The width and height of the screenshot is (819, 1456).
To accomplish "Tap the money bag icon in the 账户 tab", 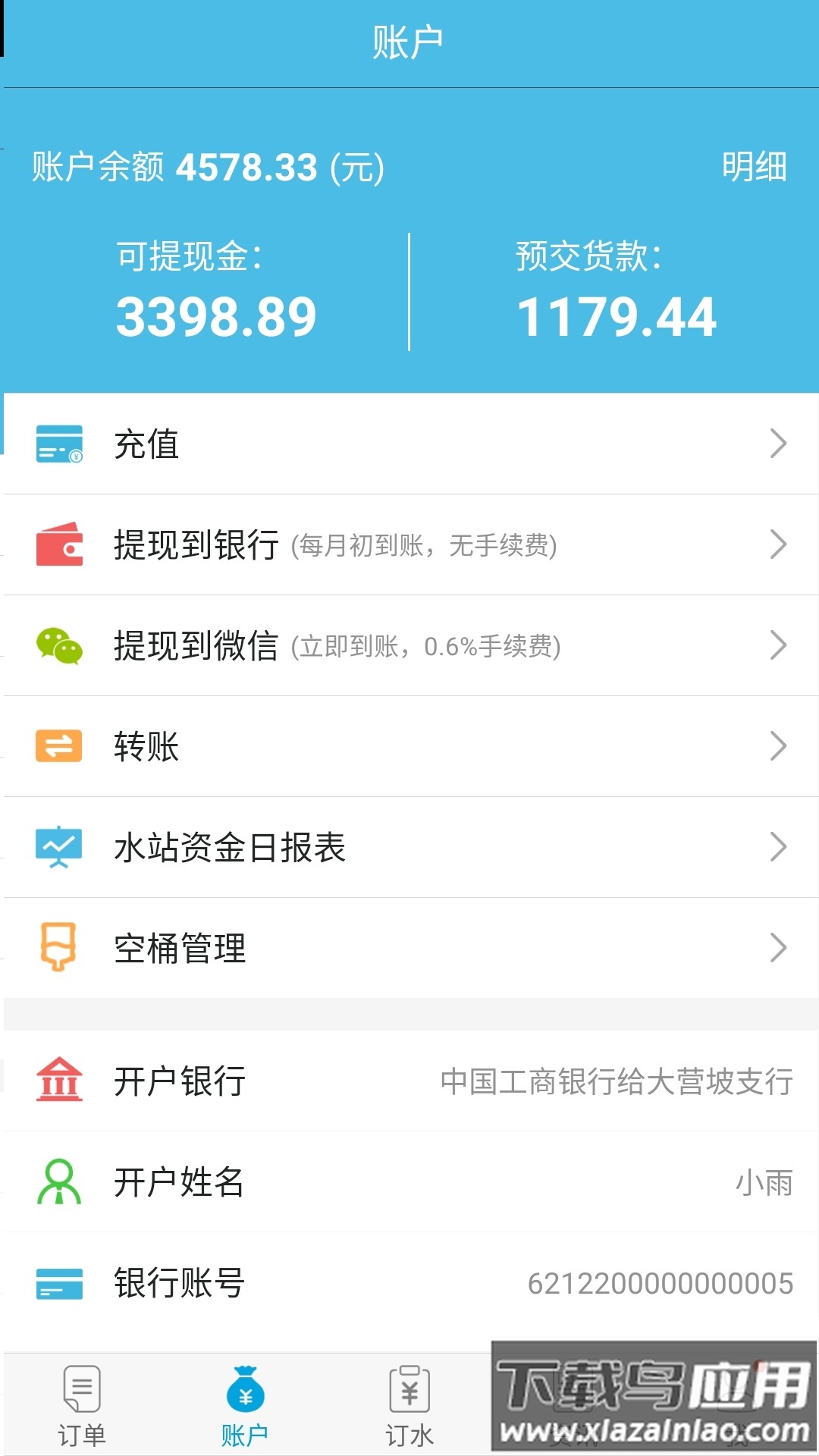I will coord(246,1387).
